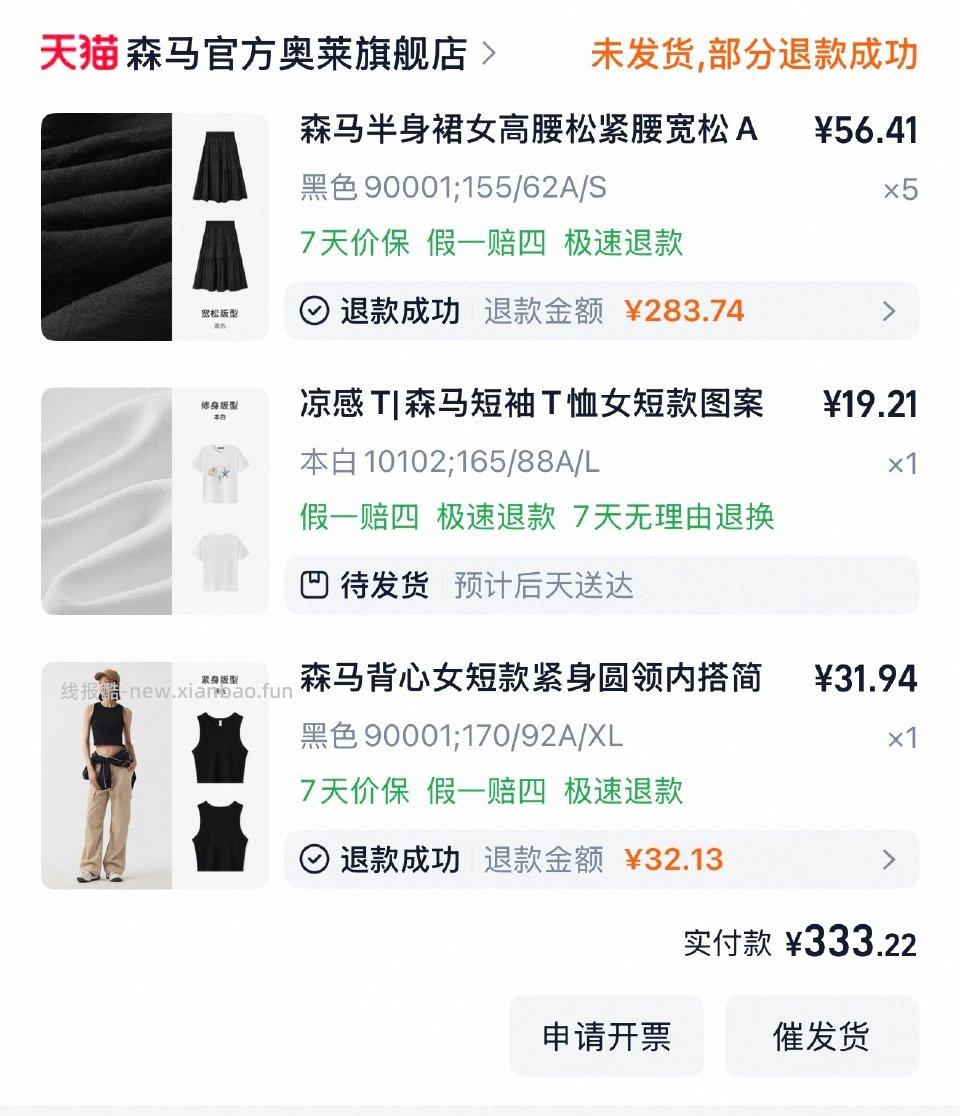960x1116 pixels.
Task: Select the black vest product thumbnail
Action: (155, 778)
